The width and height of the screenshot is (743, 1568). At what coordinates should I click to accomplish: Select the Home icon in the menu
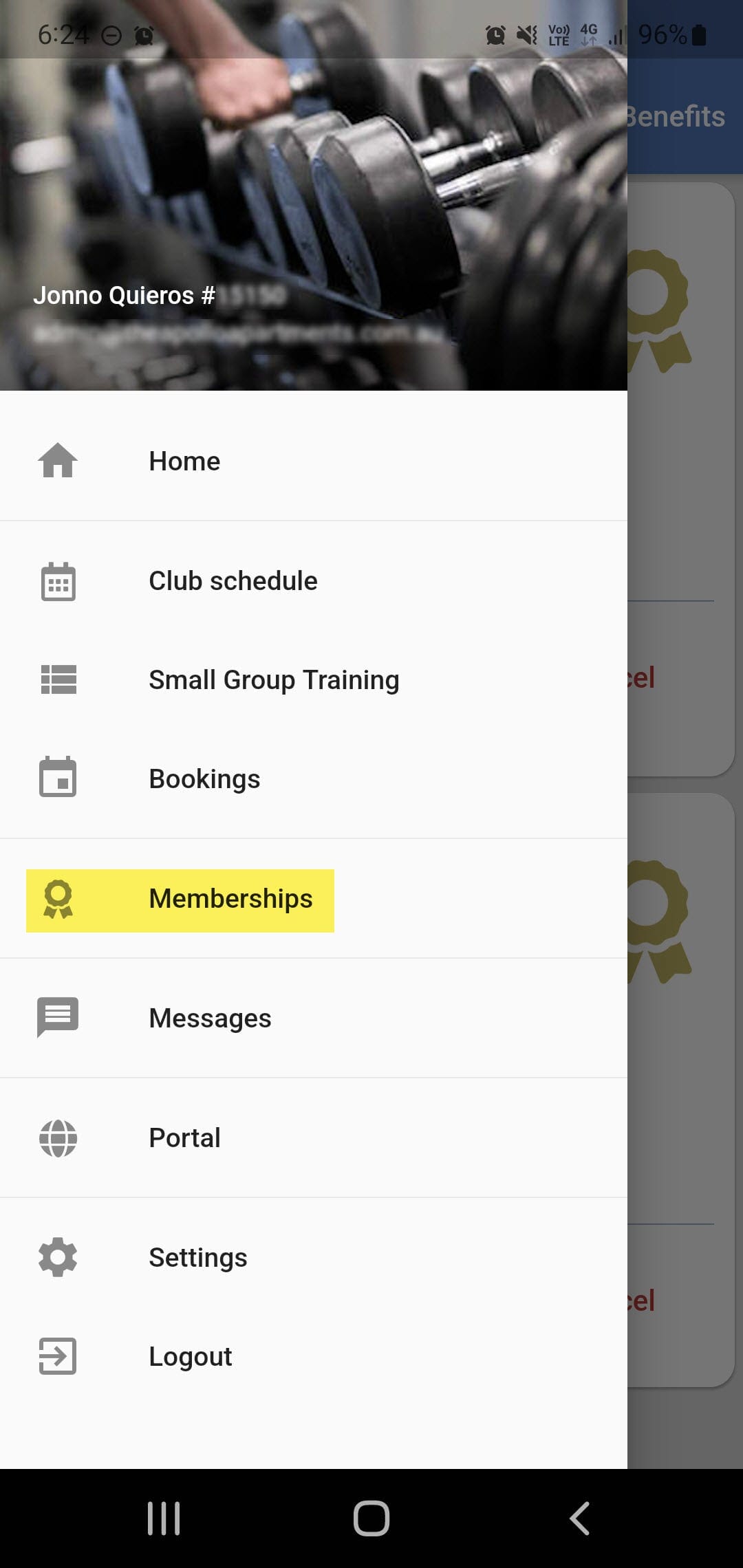tap(58, 461)
